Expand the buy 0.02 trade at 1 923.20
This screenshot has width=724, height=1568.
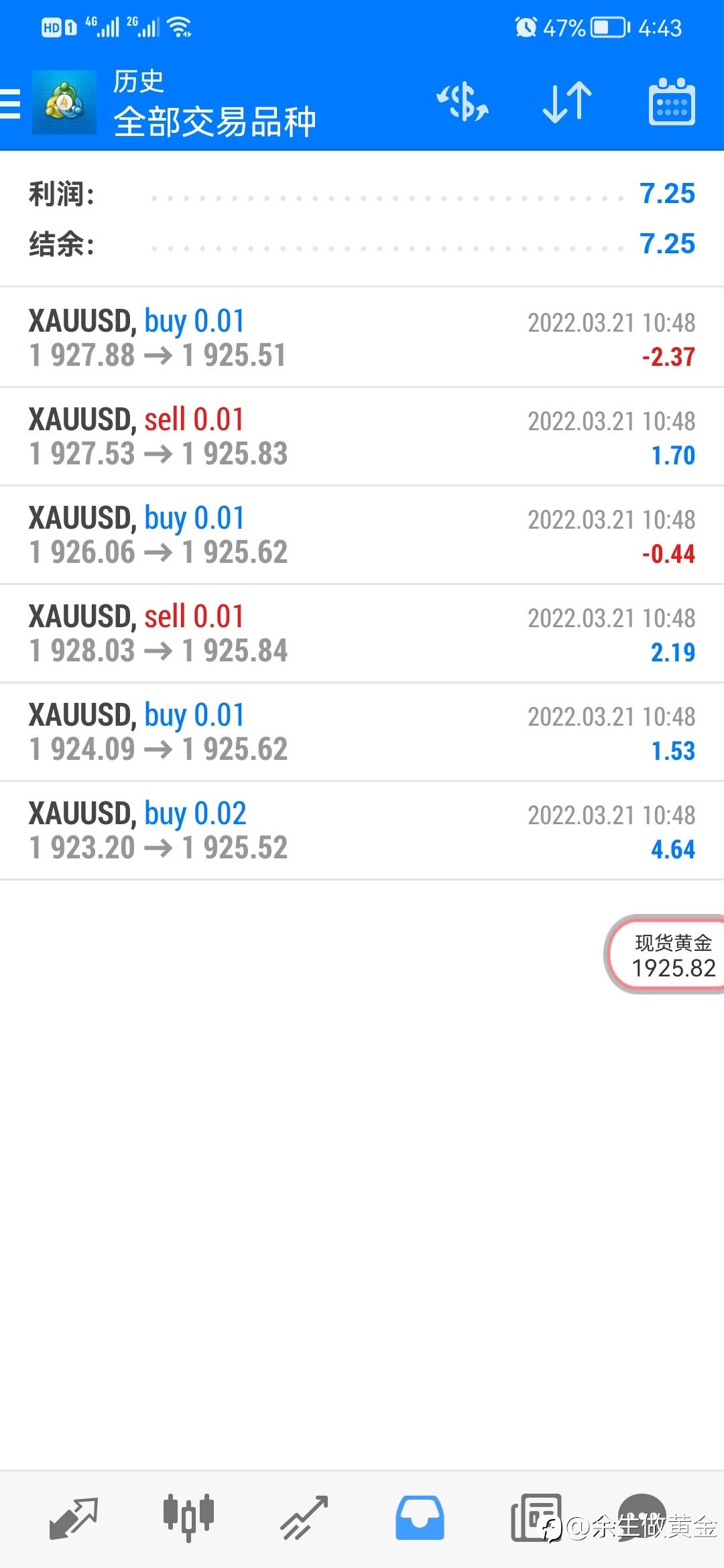pyautogui.click(x=362, y=831)
